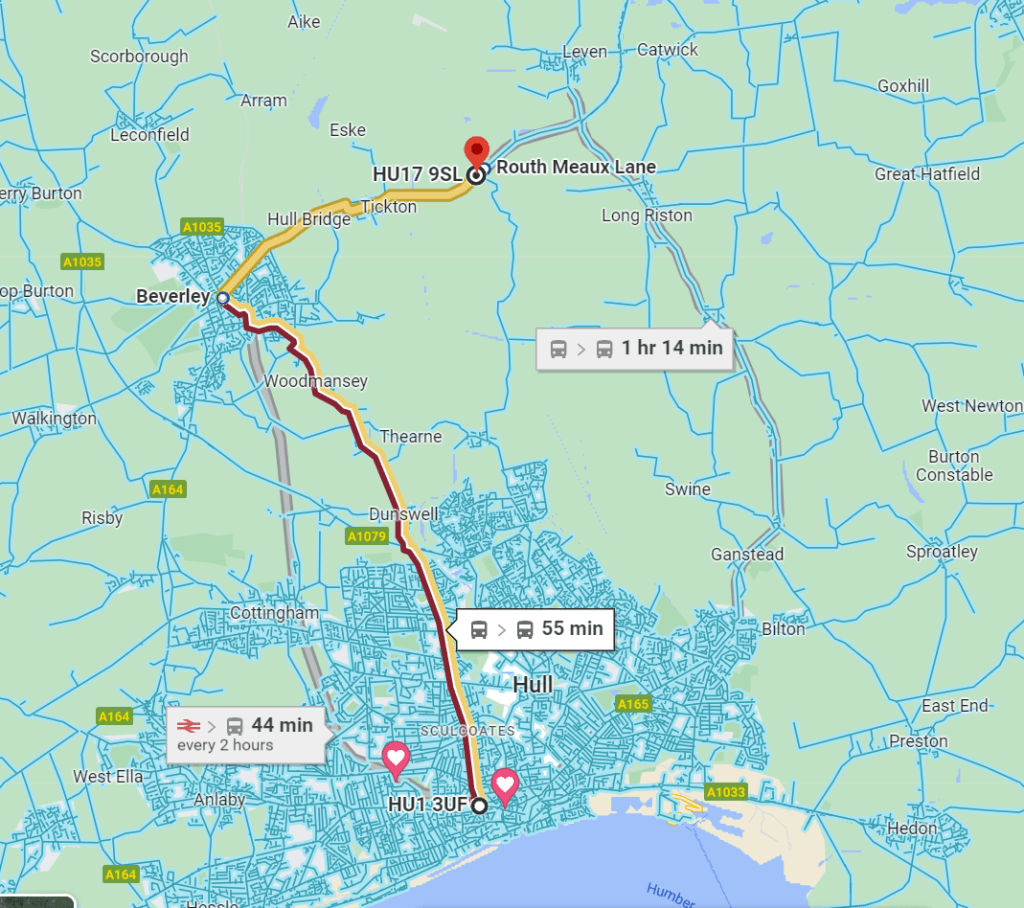Tap the Beverley transfer stop marker
This screenshot has height=908, width=1024.
(x=223, y=298)
